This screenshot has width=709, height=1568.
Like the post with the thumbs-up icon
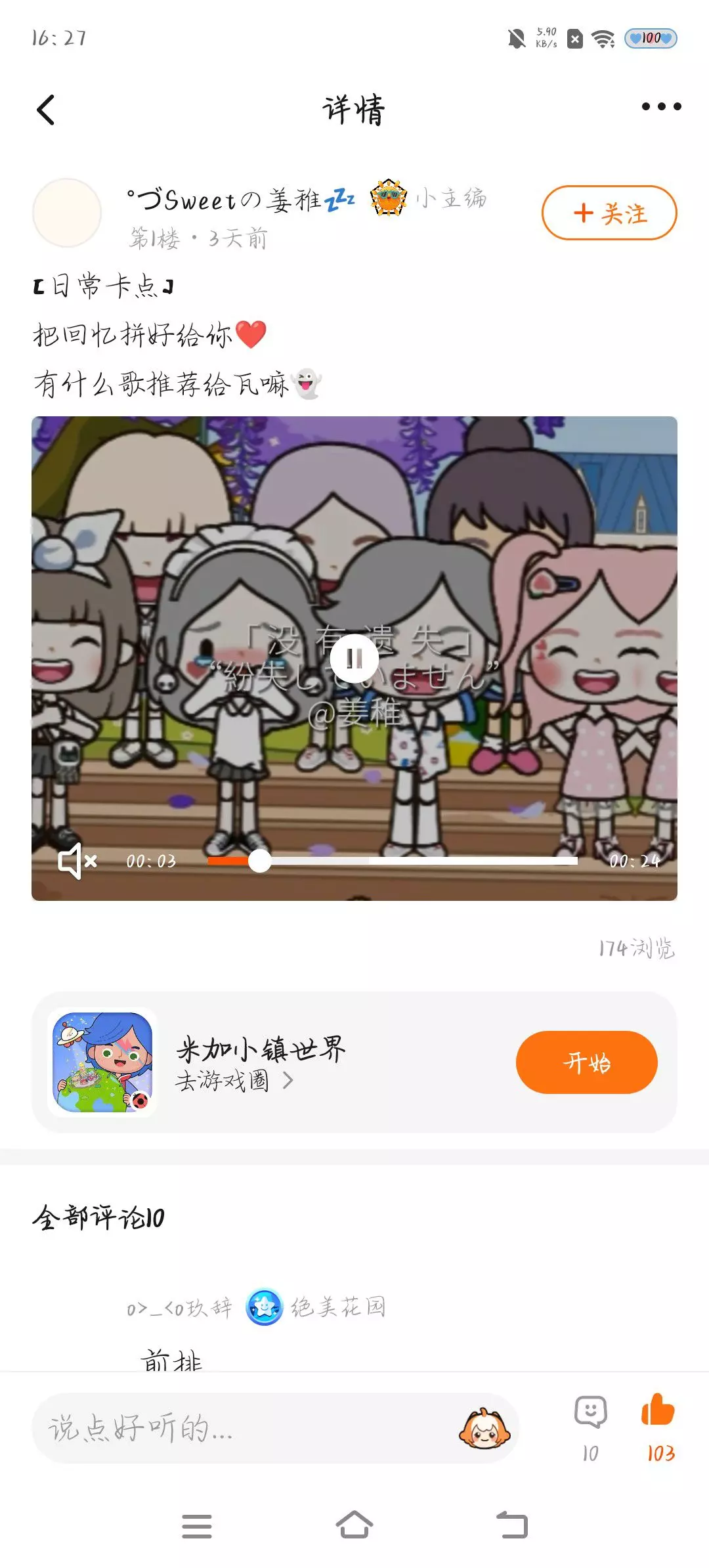(658, 1427)
